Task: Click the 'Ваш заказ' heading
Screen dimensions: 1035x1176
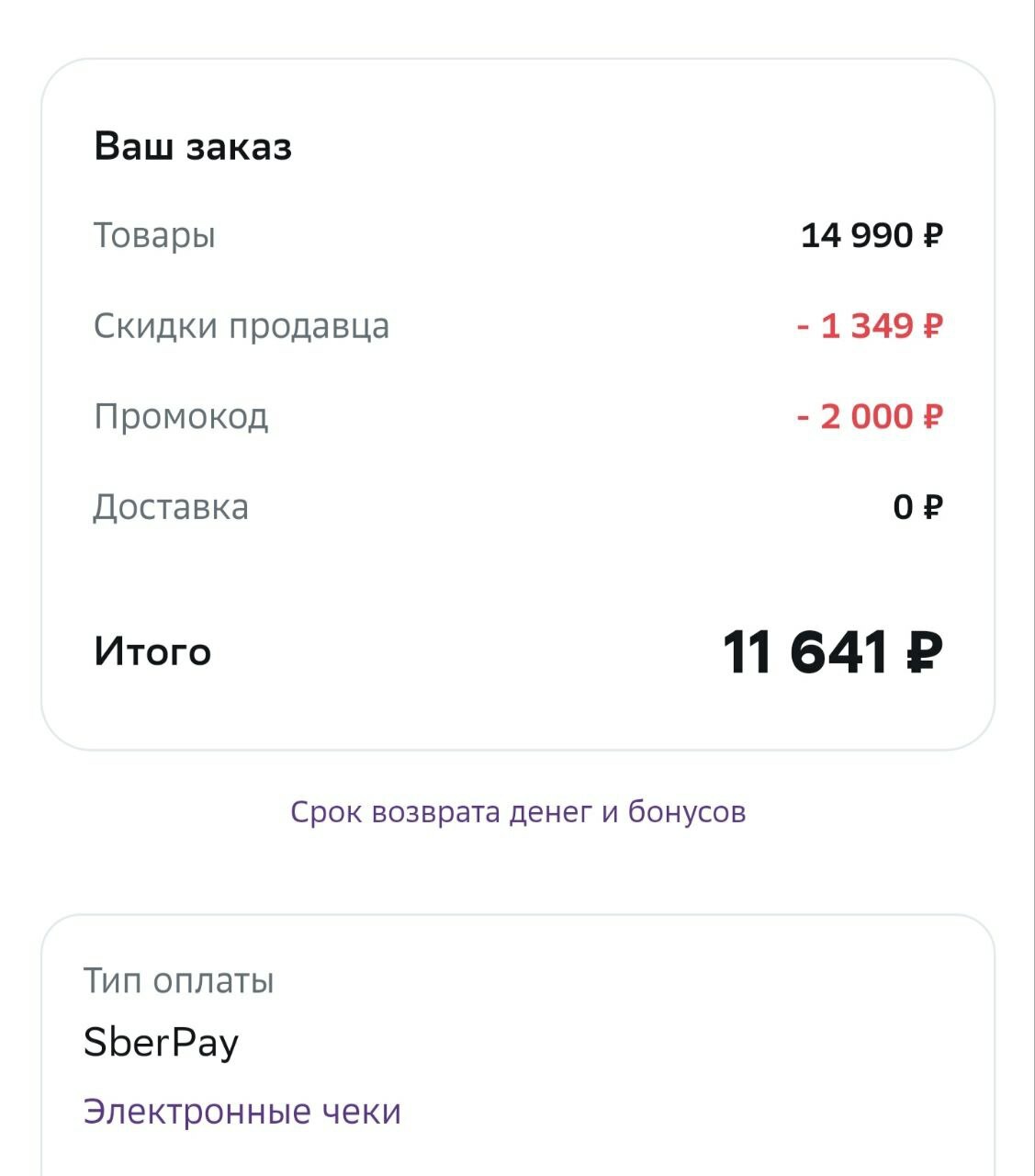Action: (x=193, y=144)
